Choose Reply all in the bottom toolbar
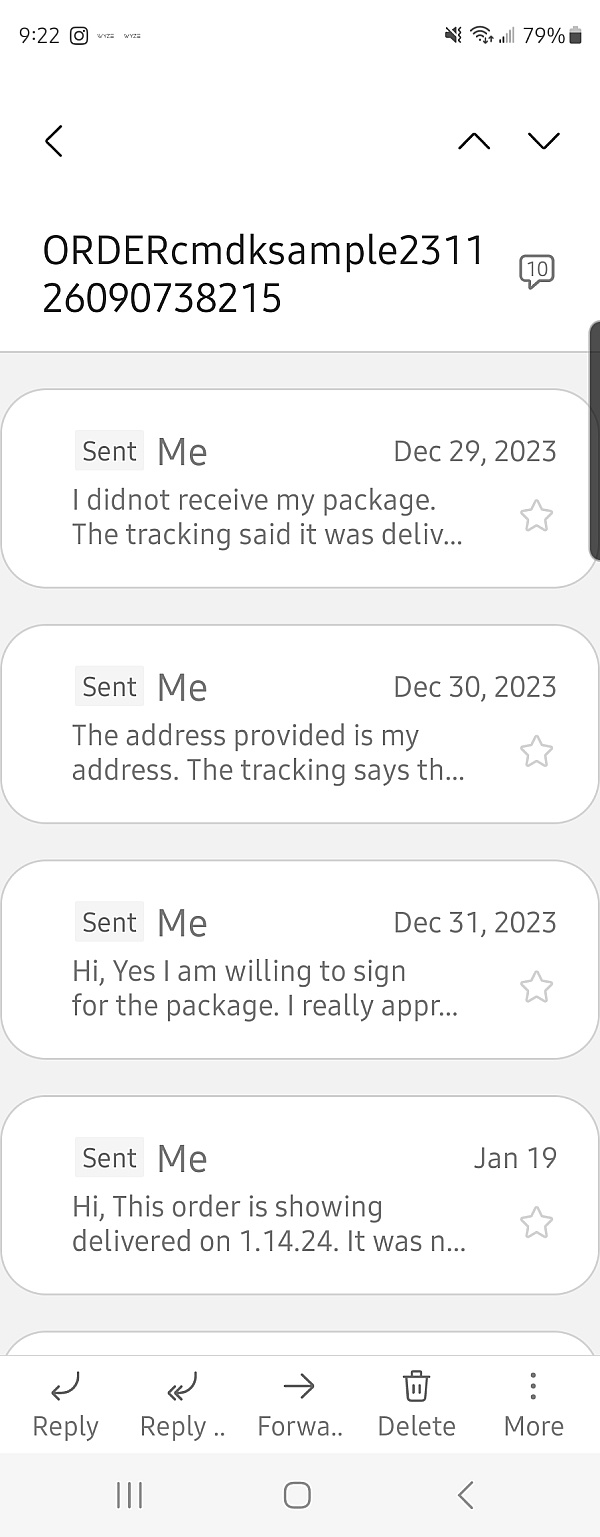Screen dimensions: 600x1537 pos(182,1404)
